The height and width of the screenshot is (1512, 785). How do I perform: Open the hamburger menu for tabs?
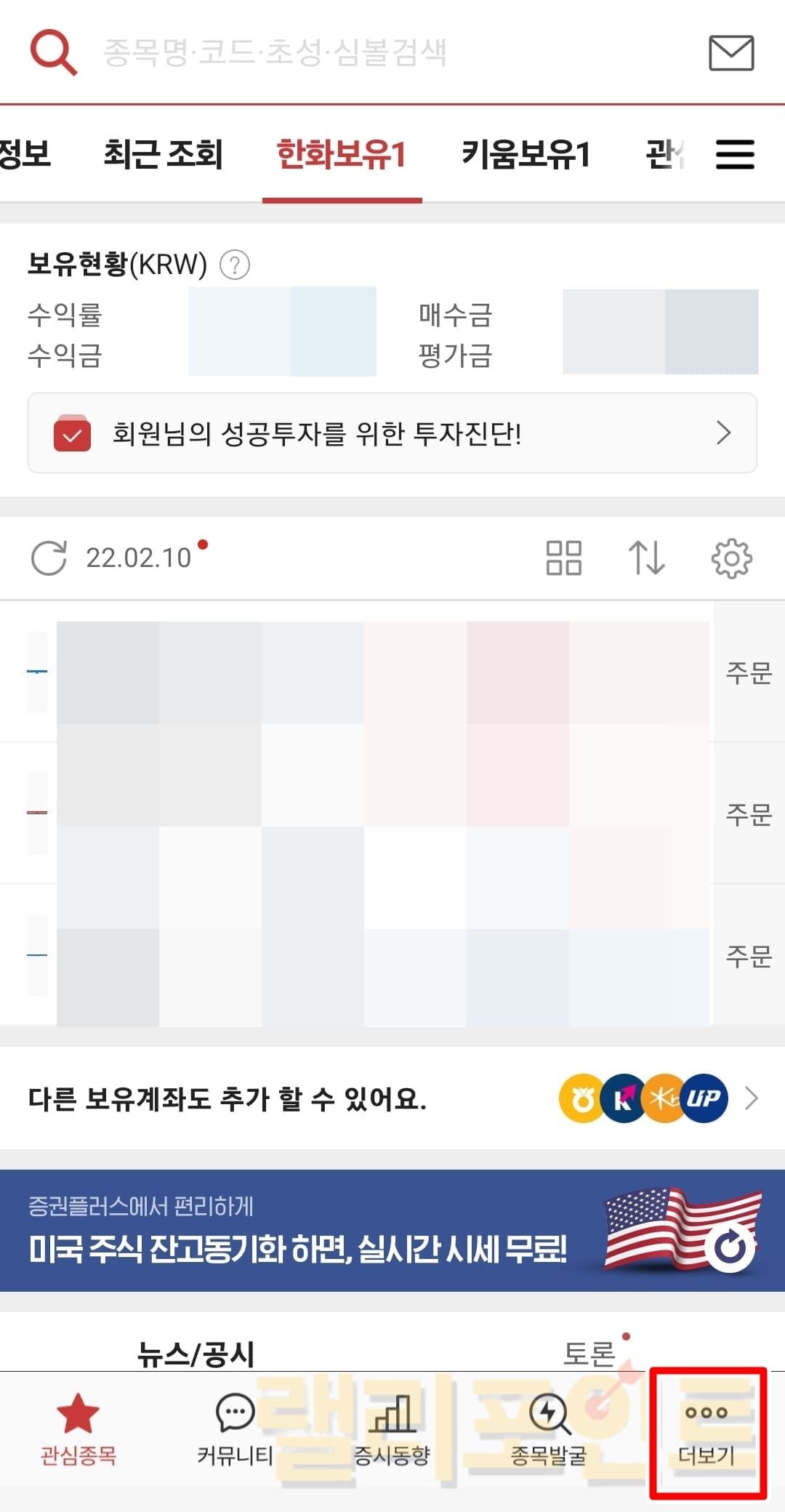click(735, 154)
